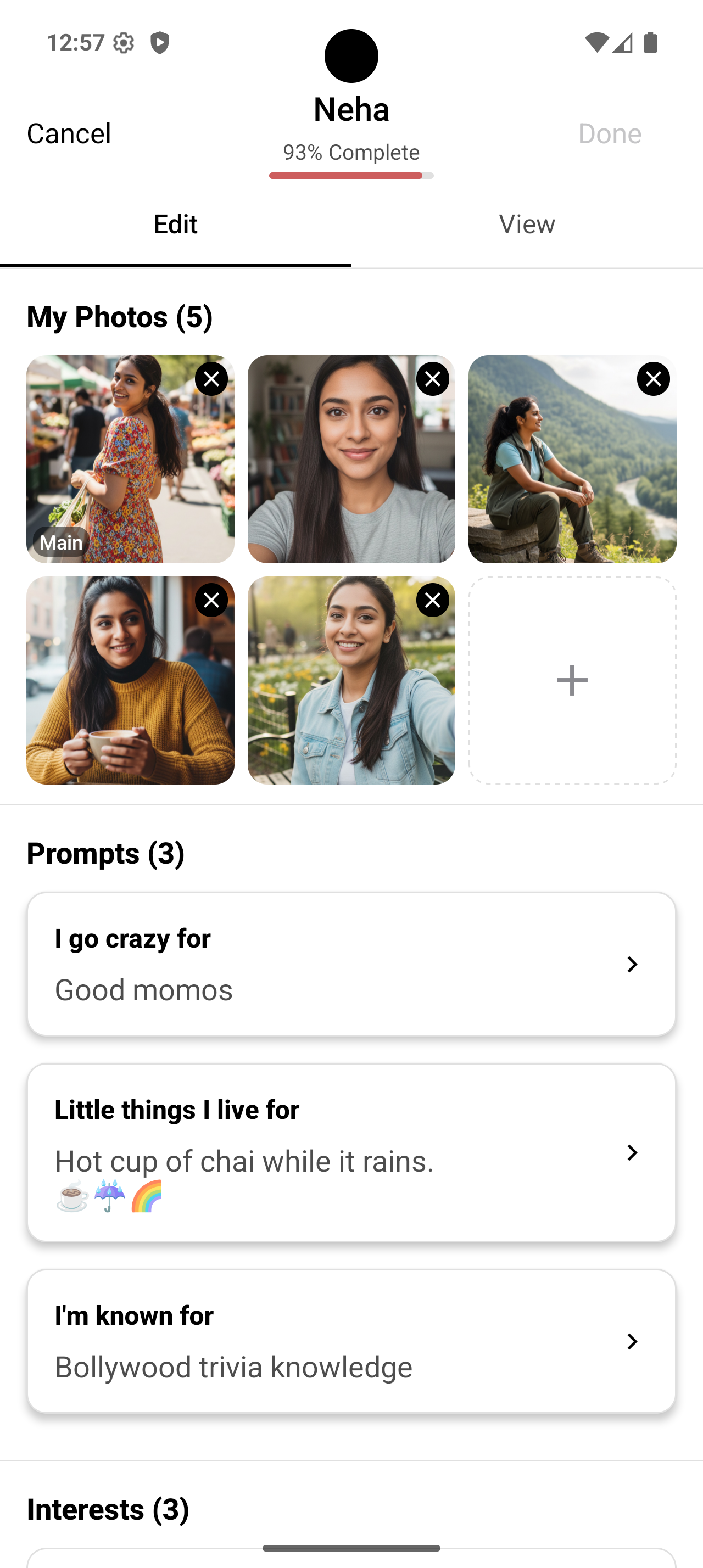Tap Done to save profile
The width and height of the screenshot is (703, 1568).
click(609, 133)
